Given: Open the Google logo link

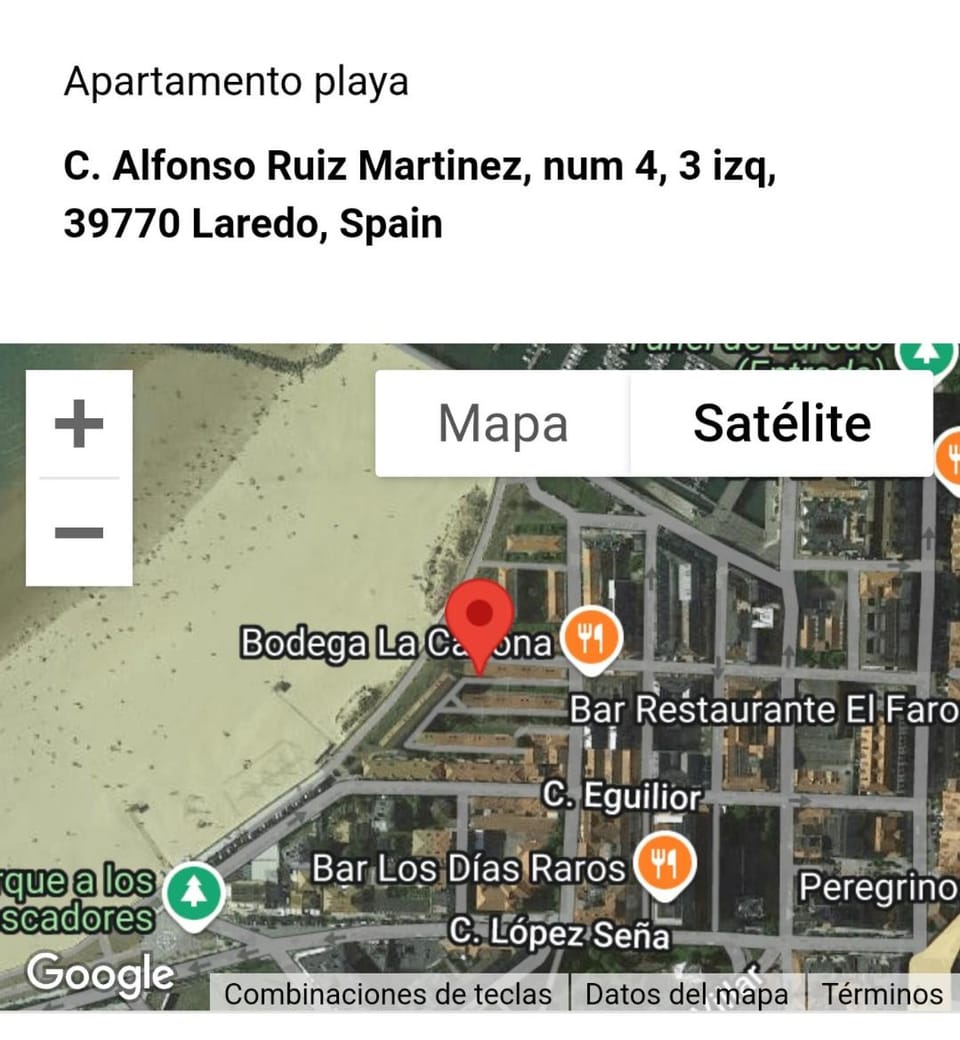Looking at the screenshot, I should click(100, 974).
